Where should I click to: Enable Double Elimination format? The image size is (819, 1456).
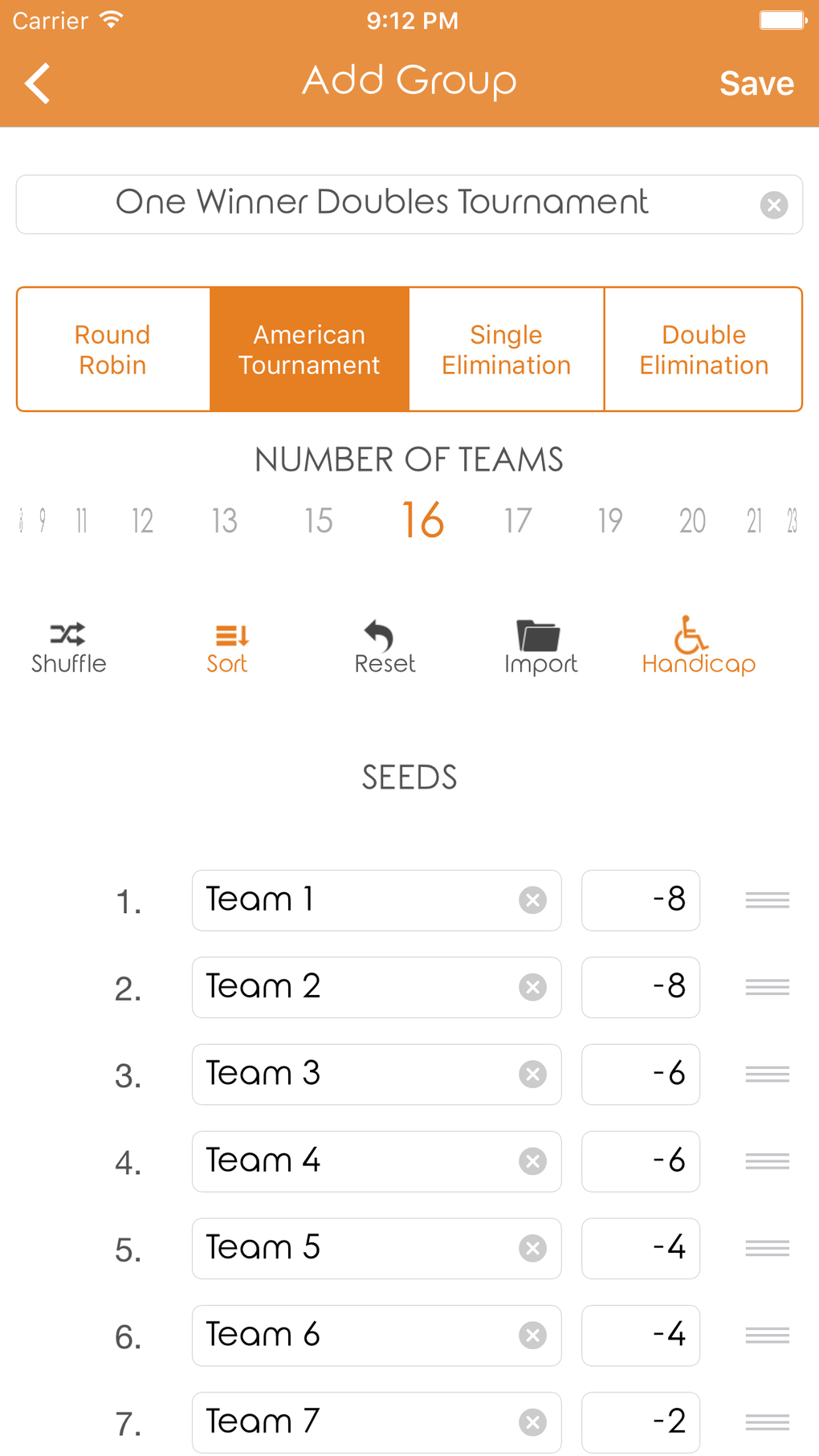[x=703, y=349]
